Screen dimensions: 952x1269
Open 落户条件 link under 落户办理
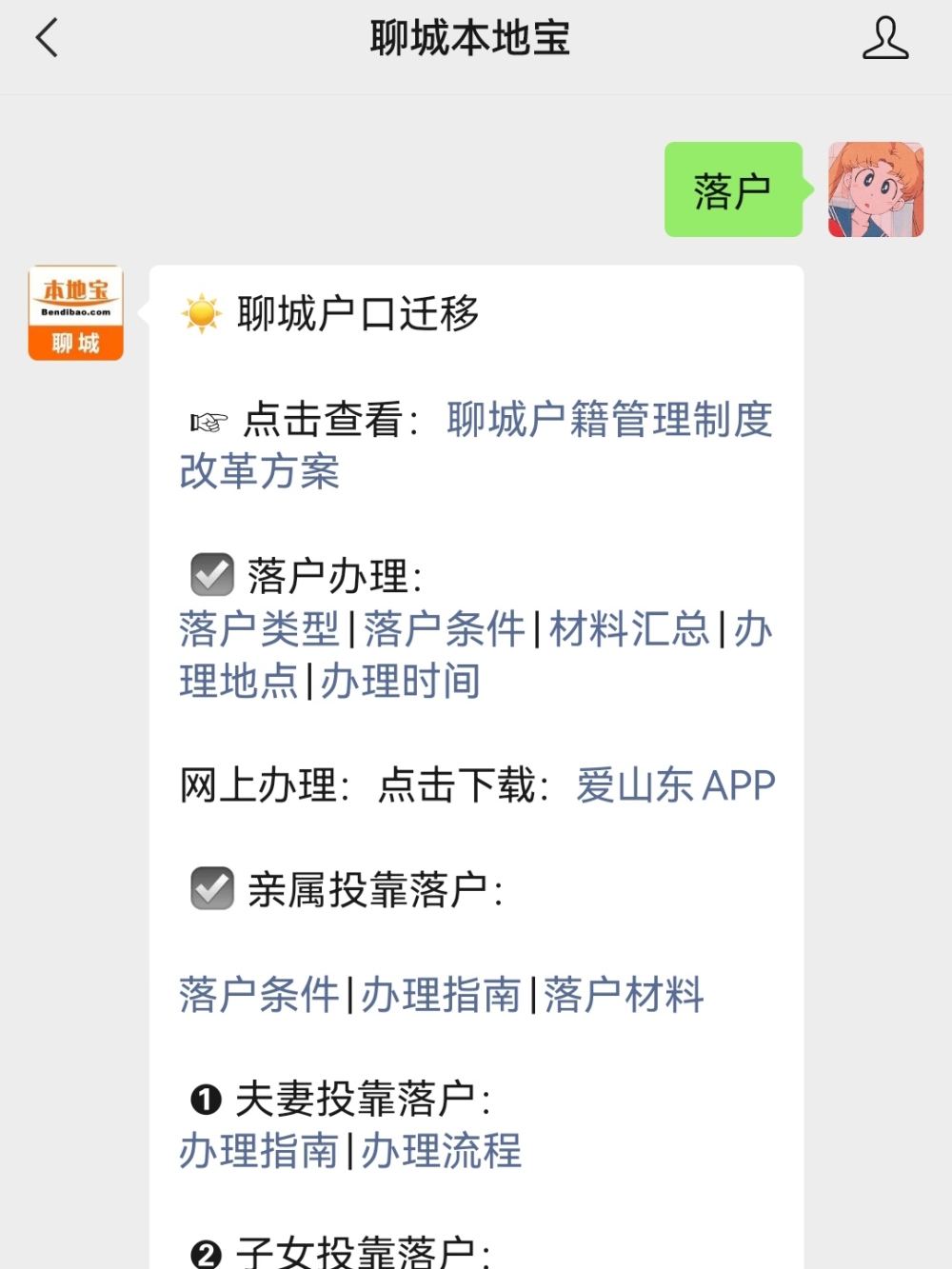tap(444, 629)
